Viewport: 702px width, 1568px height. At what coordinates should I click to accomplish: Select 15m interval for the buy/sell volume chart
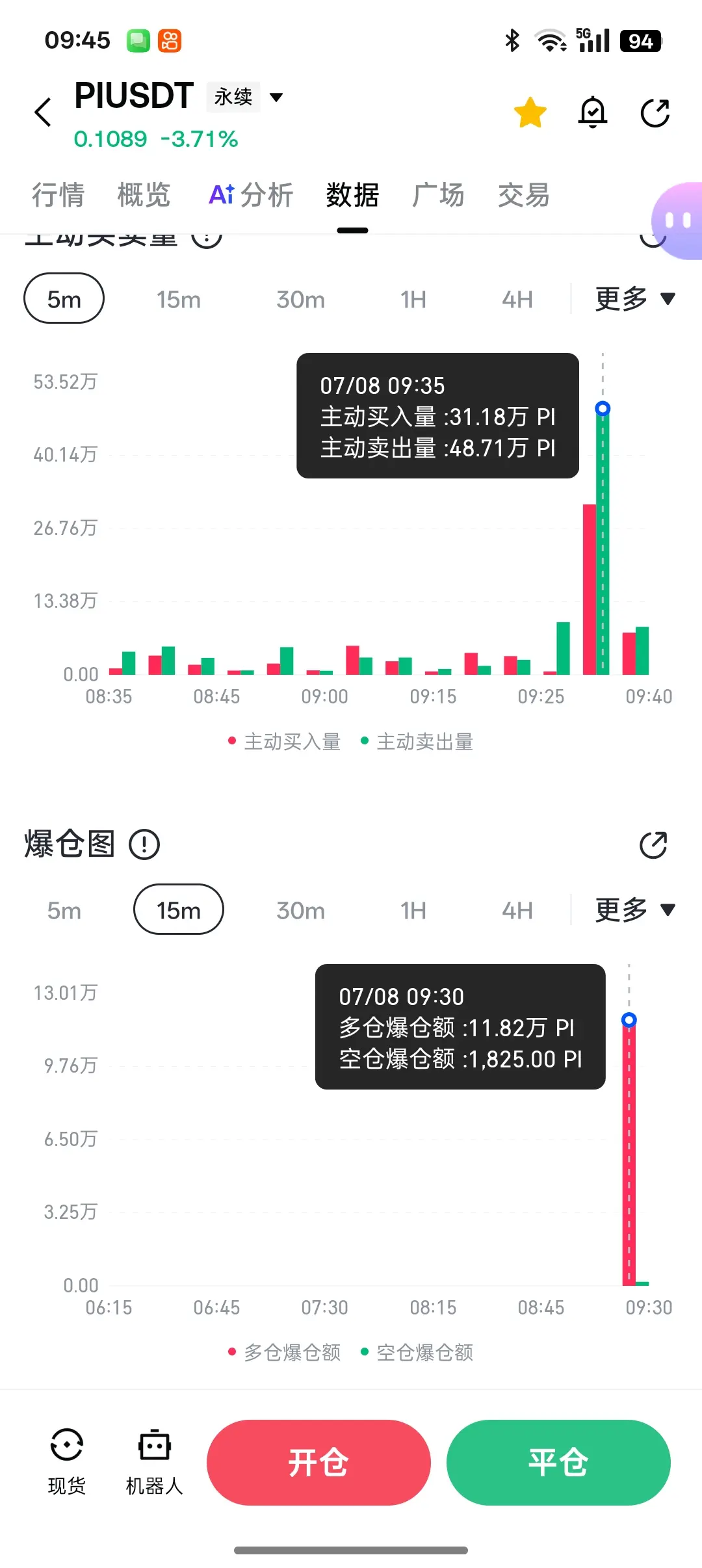pyautogui.click(x=179, y=300)
